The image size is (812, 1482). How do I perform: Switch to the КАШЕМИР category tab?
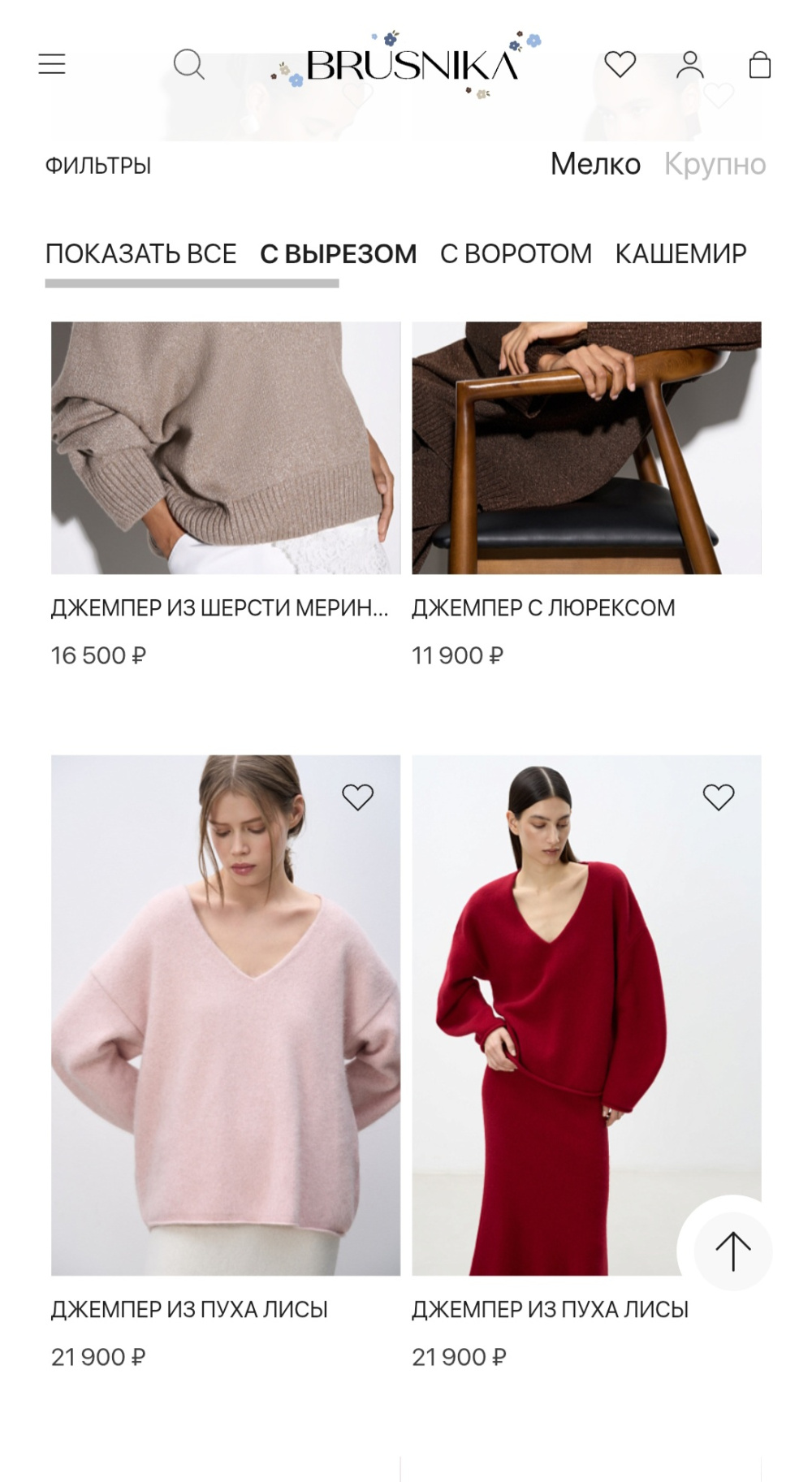point(680,253)
